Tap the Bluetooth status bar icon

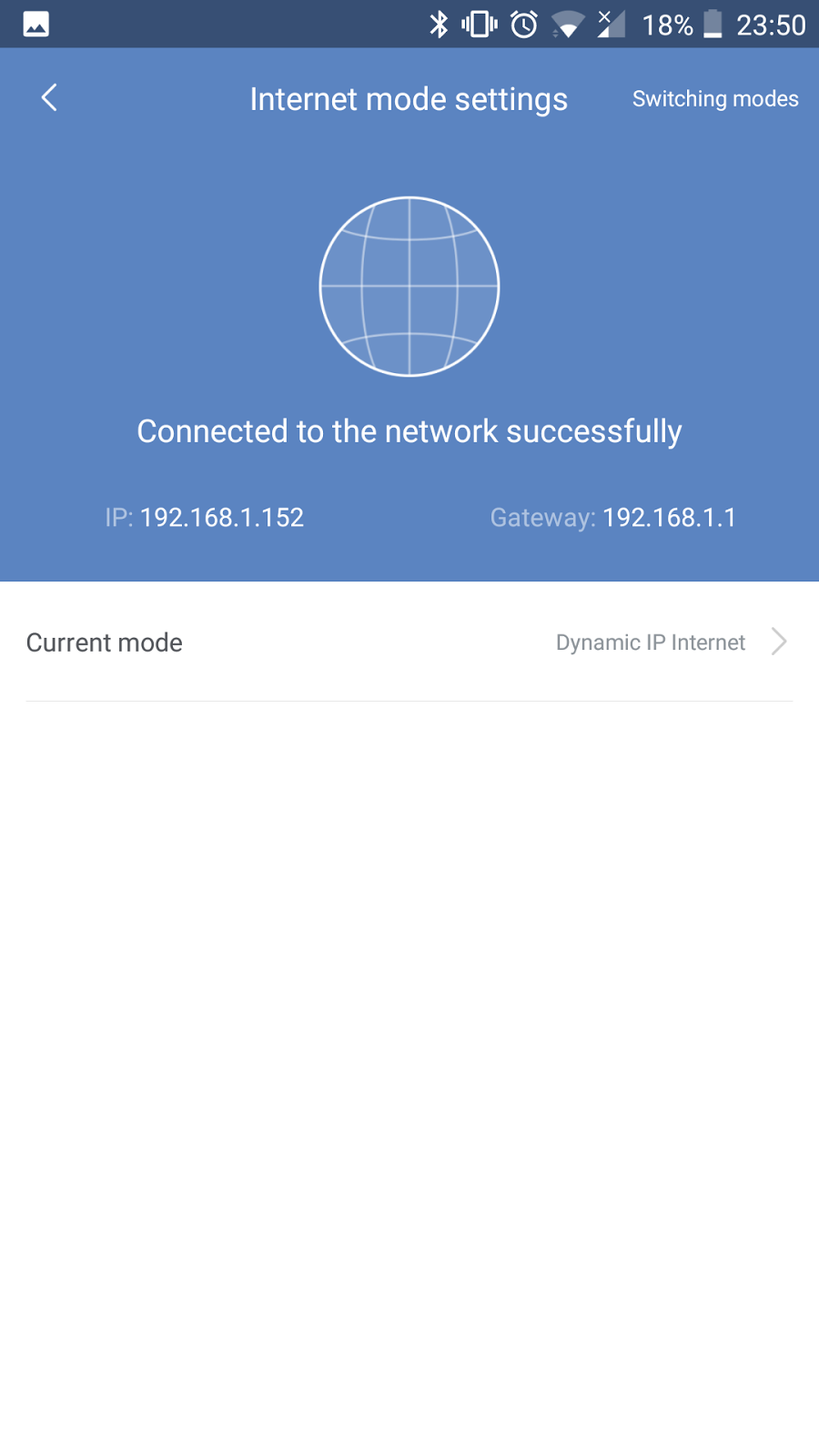point(440,25)
